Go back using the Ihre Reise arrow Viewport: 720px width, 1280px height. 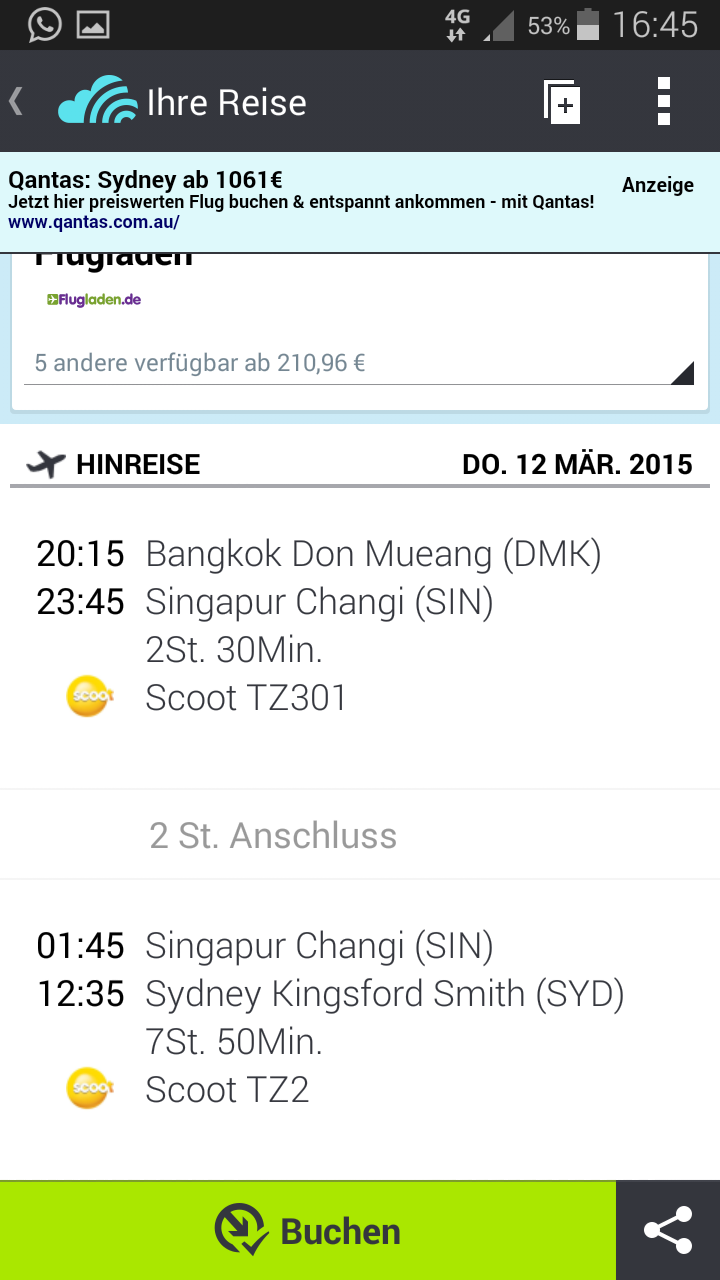(x=18, y=102)
